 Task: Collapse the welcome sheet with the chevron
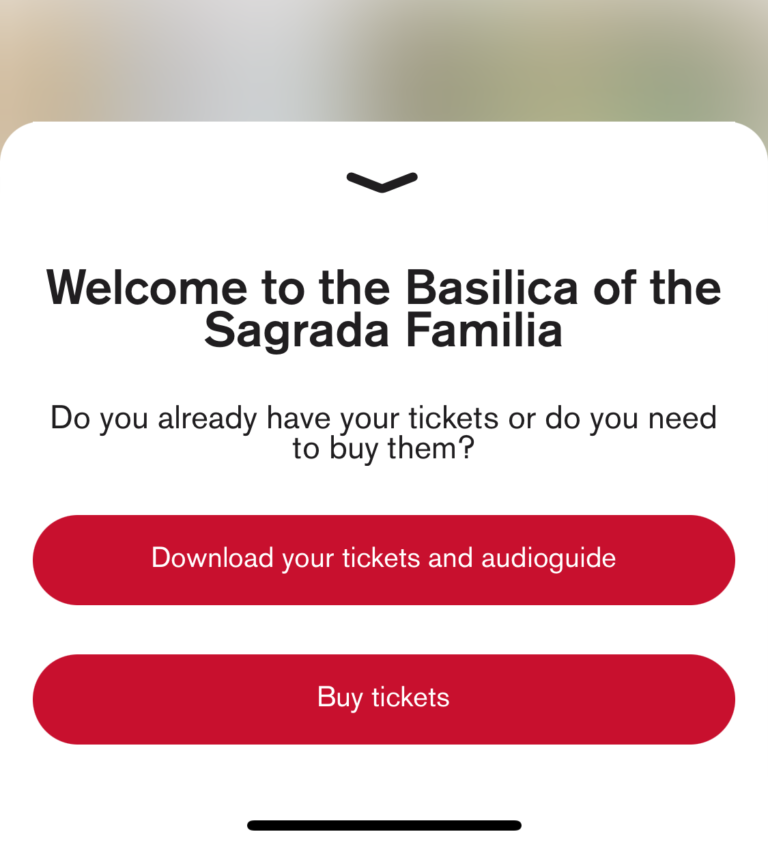click(x=382, y=181)
